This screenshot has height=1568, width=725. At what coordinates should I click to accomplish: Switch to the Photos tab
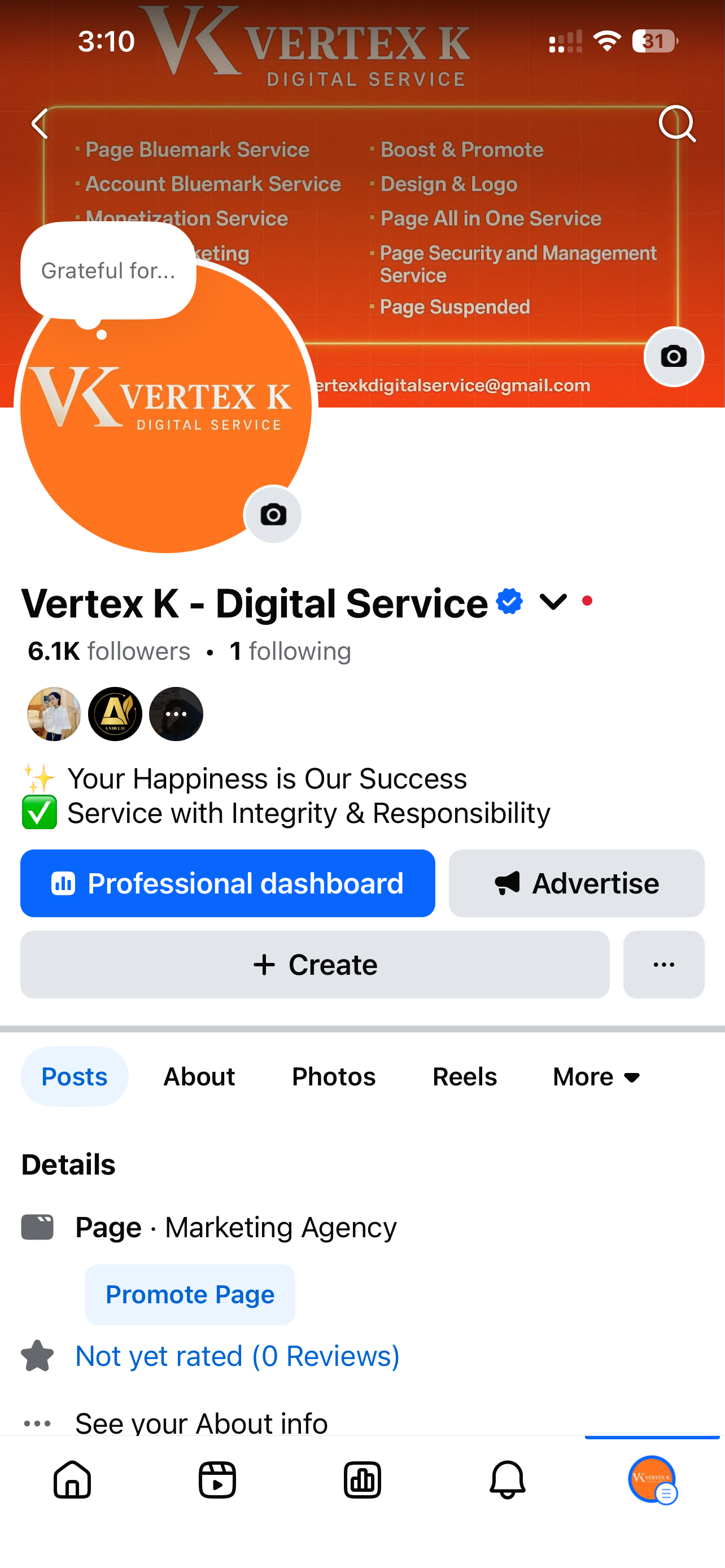pos(334,1077)
